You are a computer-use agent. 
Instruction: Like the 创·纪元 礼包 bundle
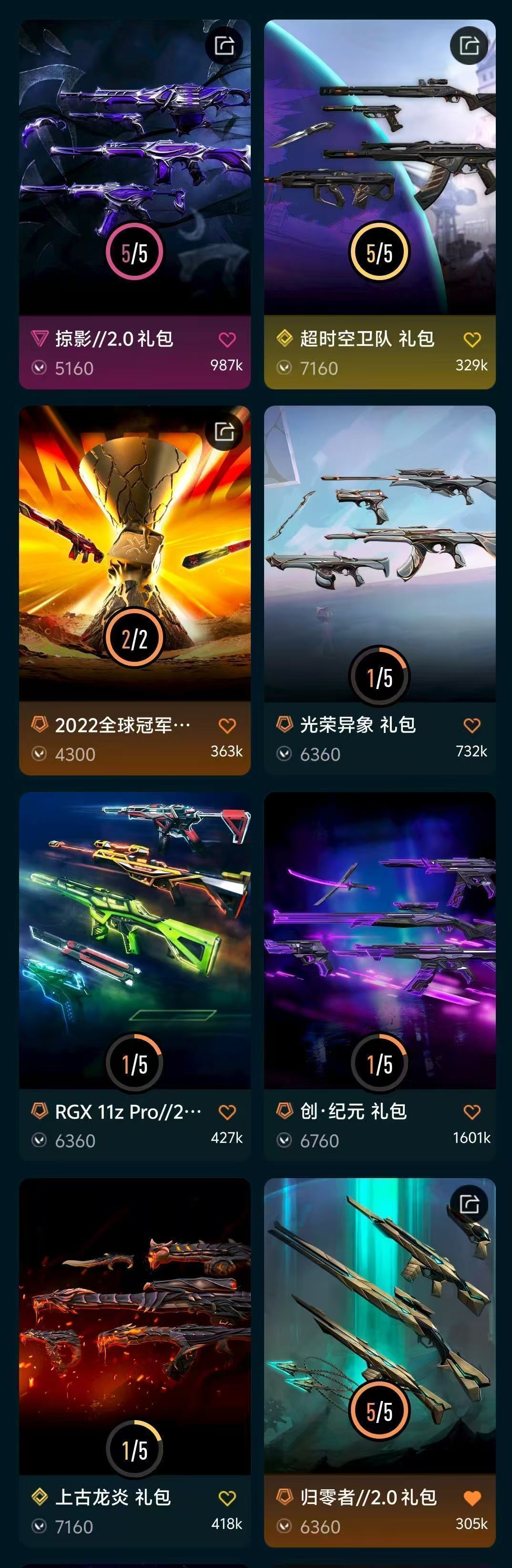pyautogui.click(x=472, y=1111)
